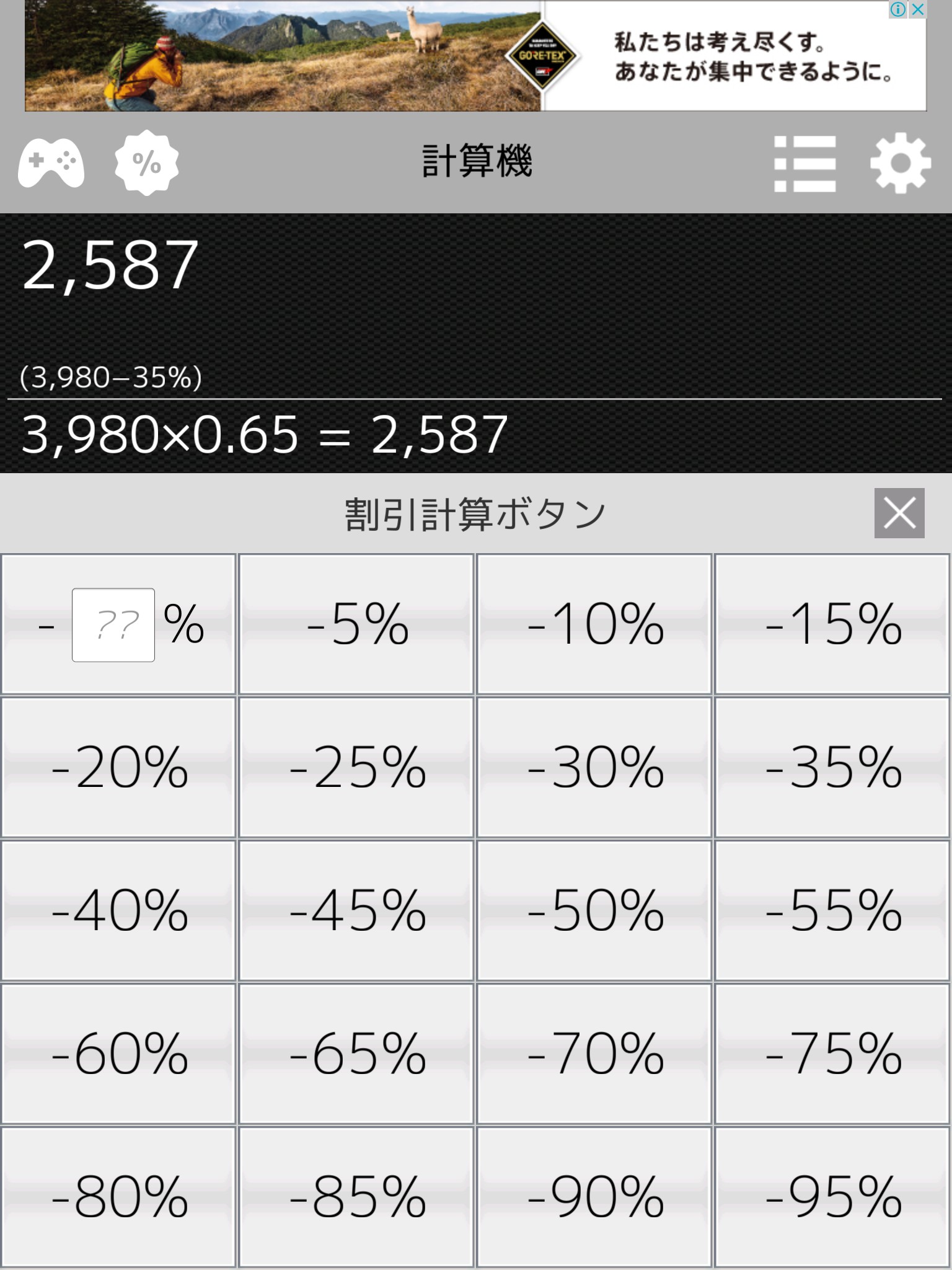Image resolution: width=952 pixels, height=1270 pixels.
Task: Apply the -30% discount
Action: [594, 768]
